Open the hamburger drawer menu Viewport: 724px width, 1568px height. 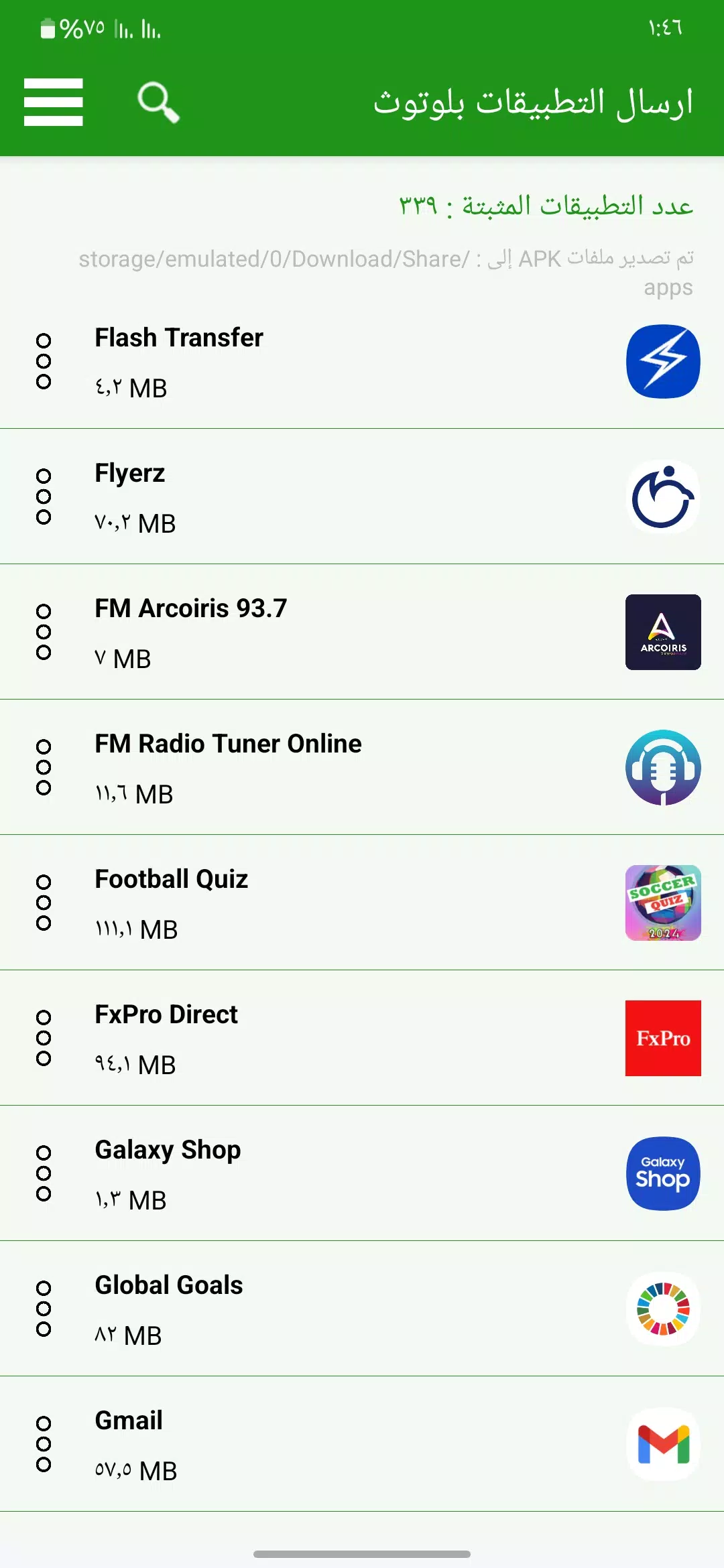click(54, 102)
